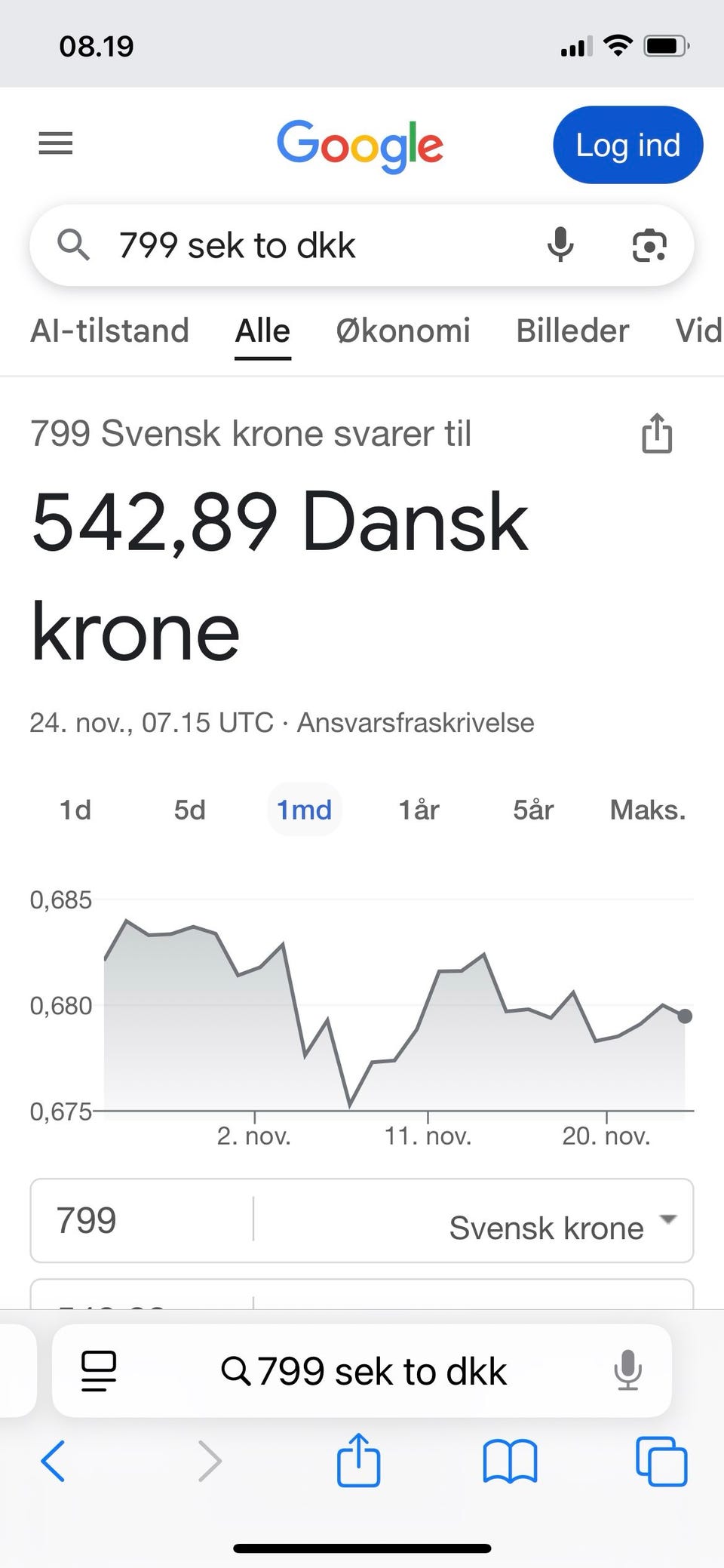Select the 1år chart range
The height and width of the screenshot is (1568, 724).
[x=419, y=810]
